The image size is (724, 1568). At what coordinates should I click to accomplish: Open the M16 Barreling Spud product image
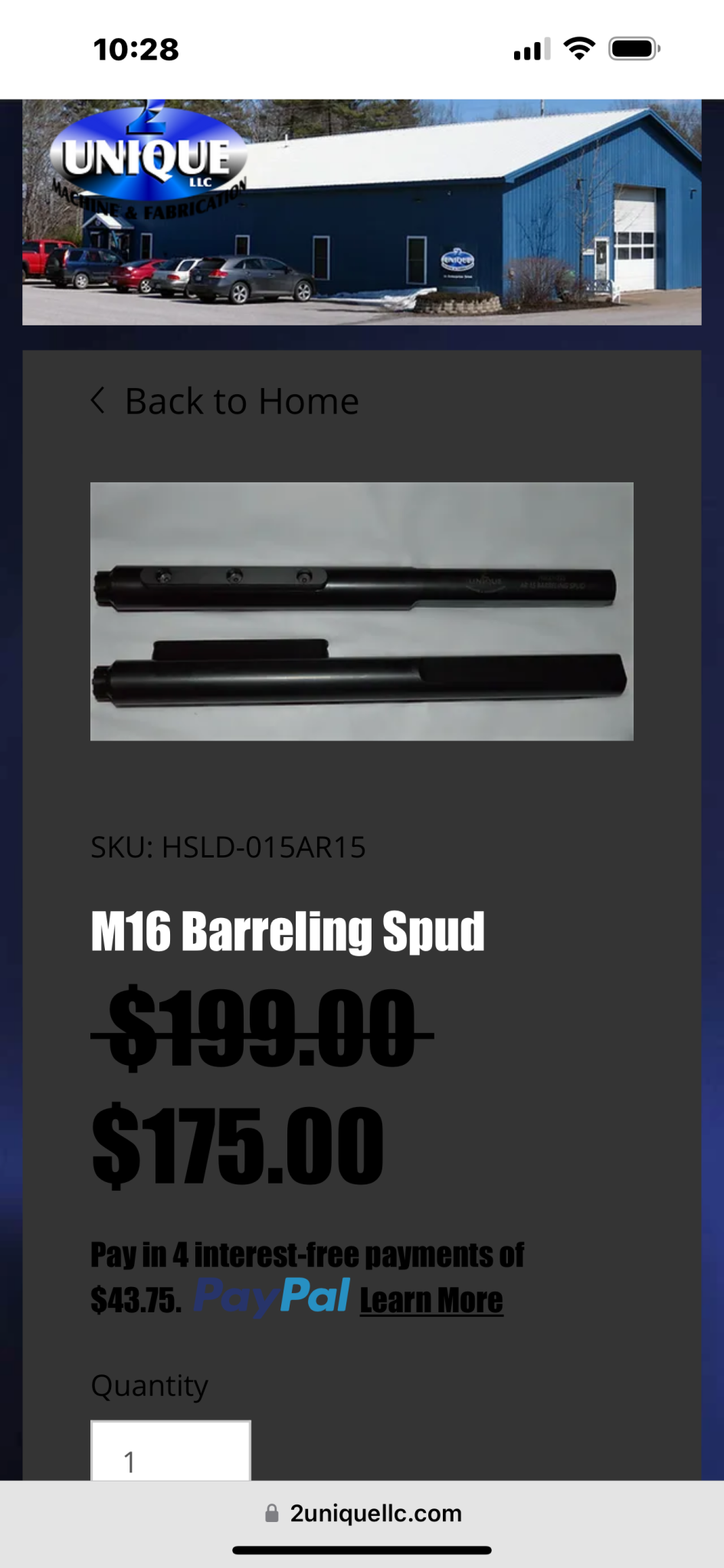tap(362, 611)
